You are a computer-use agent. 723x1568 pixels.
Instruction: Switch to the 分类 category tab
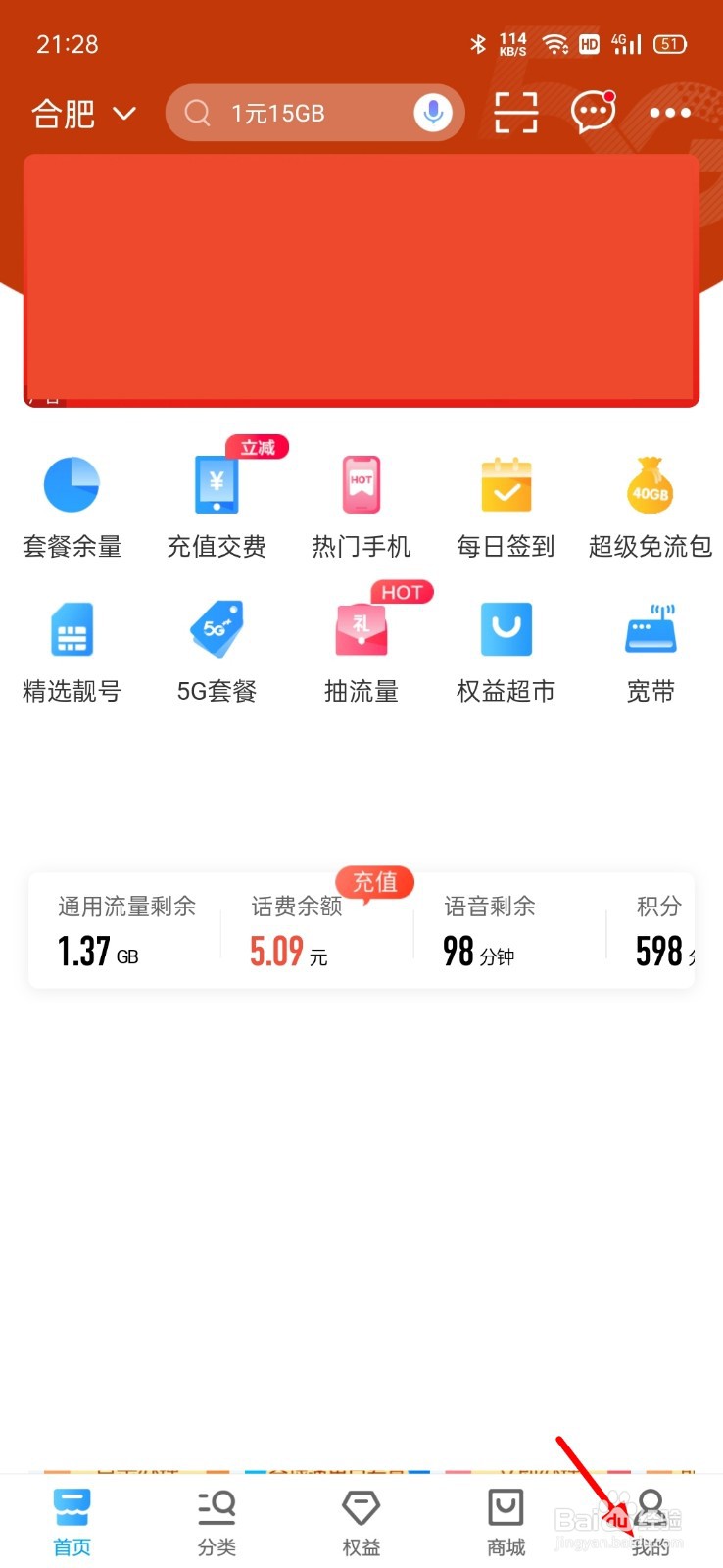pyautogui.click(x=217, y=1519)
